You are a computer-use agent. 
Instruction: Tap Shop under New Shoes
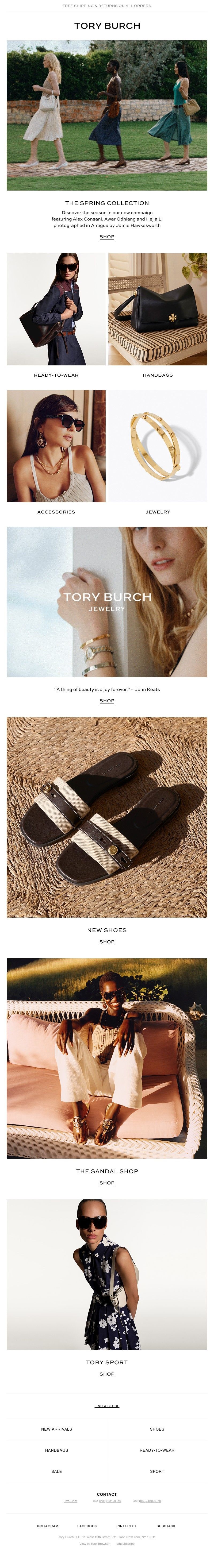(x=107, y=942)
